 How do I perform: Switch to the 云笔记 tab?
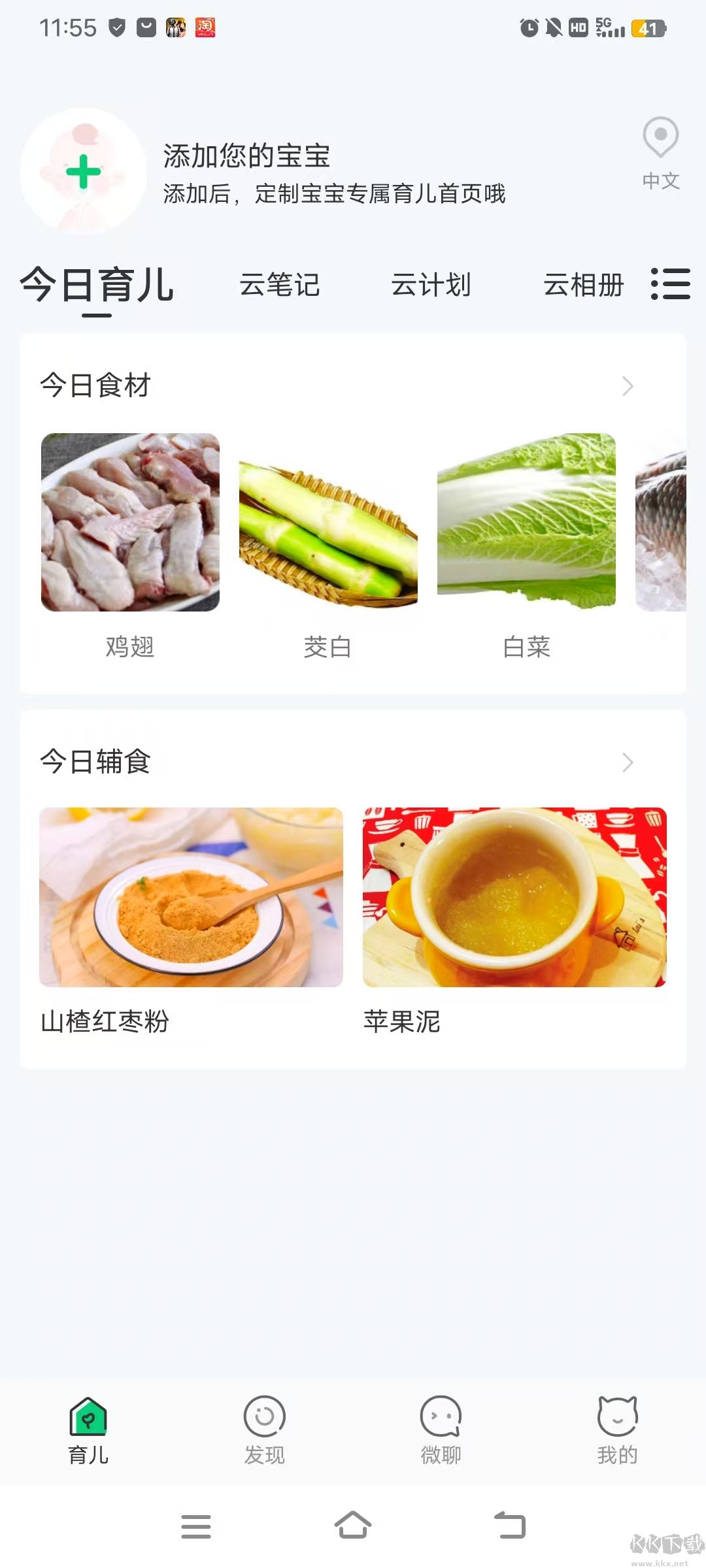point(278,286)
